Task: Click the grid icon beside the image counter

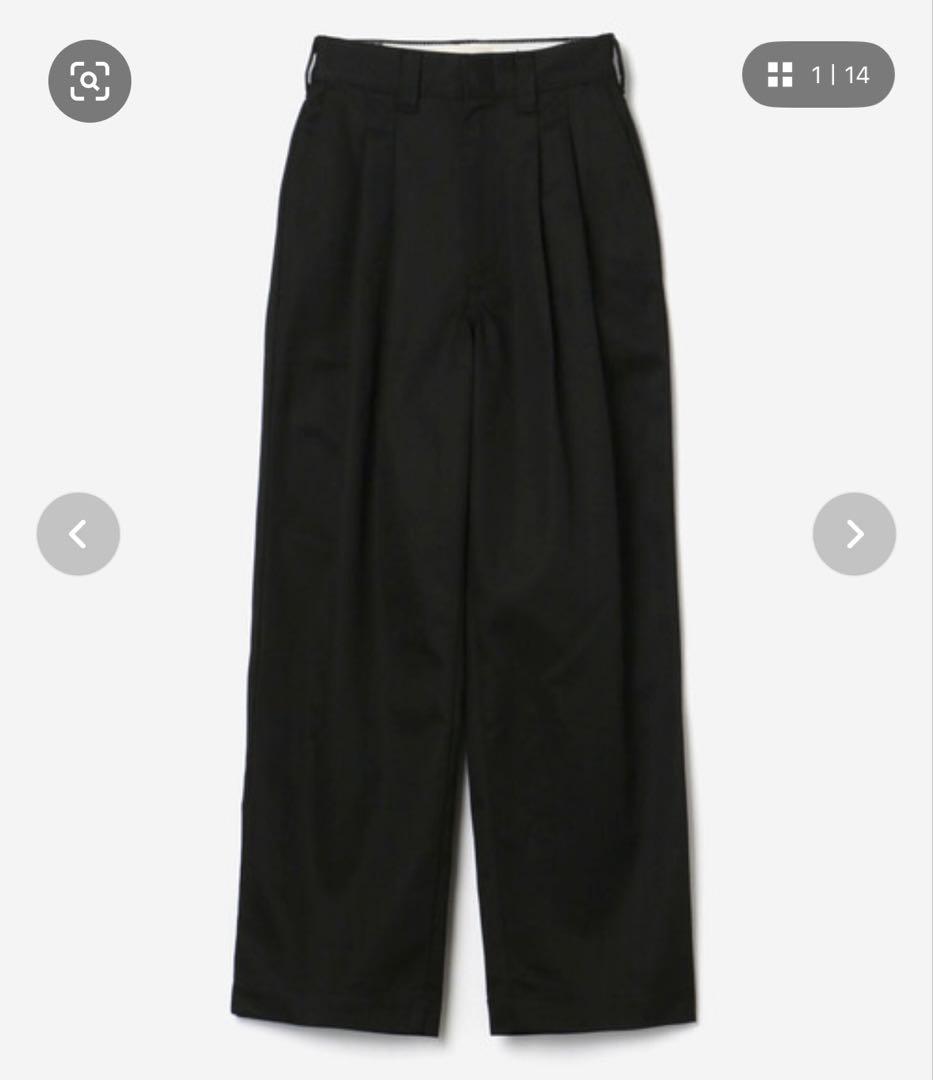Action: [x=778, y=74]
